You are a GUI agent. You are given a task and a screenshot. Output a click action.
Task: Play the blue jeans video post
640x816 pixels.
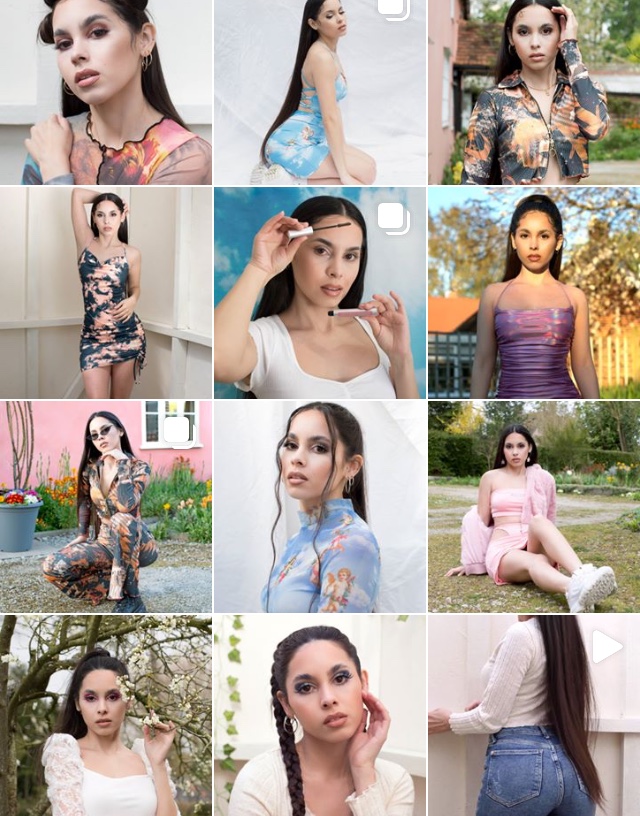tap(534, 716)
